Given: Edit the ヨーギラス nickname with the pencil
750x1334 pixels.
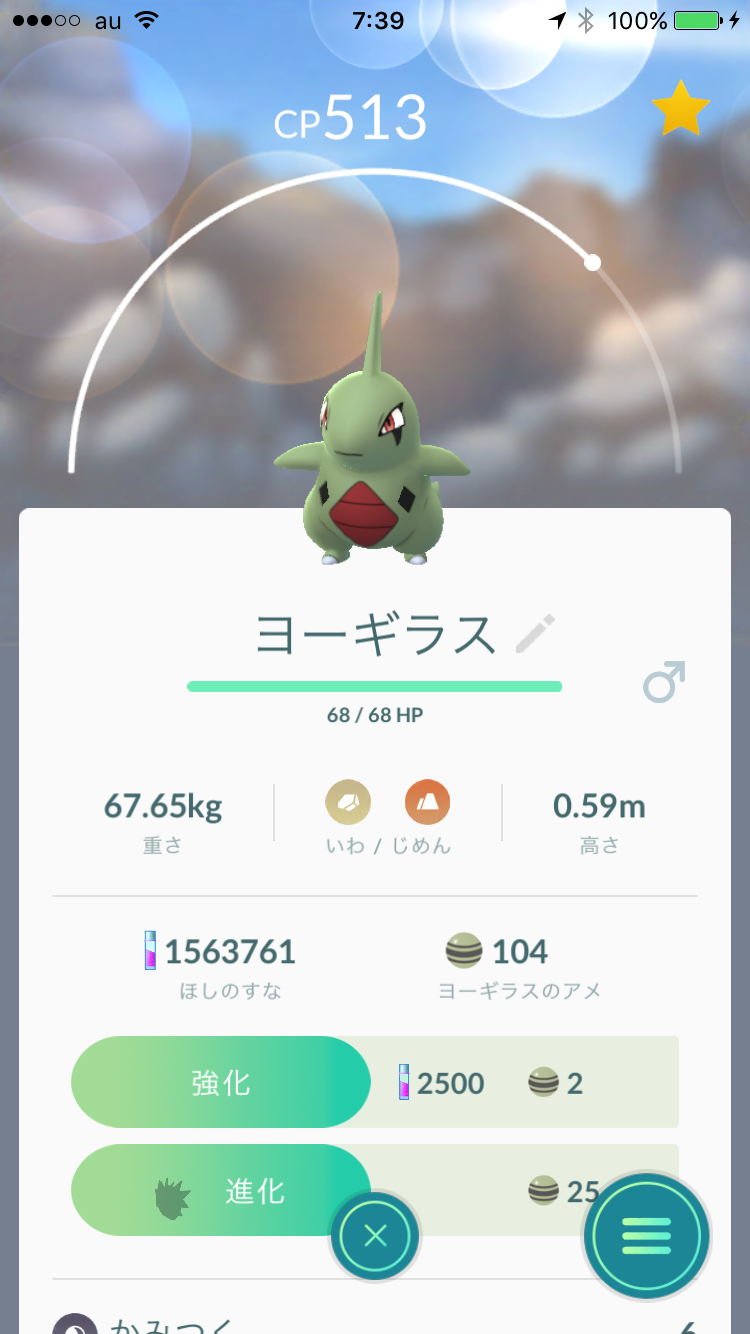Looking at the screenshot, I should pos(535,634).
